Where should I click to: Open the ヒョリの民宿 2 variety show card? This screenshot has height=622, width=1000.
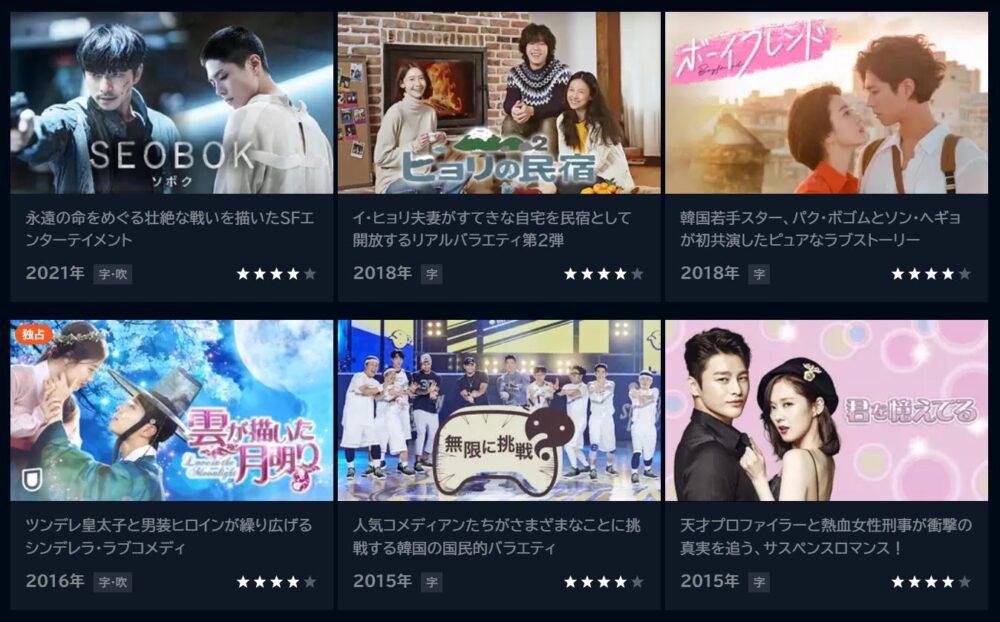coord(499,103)
